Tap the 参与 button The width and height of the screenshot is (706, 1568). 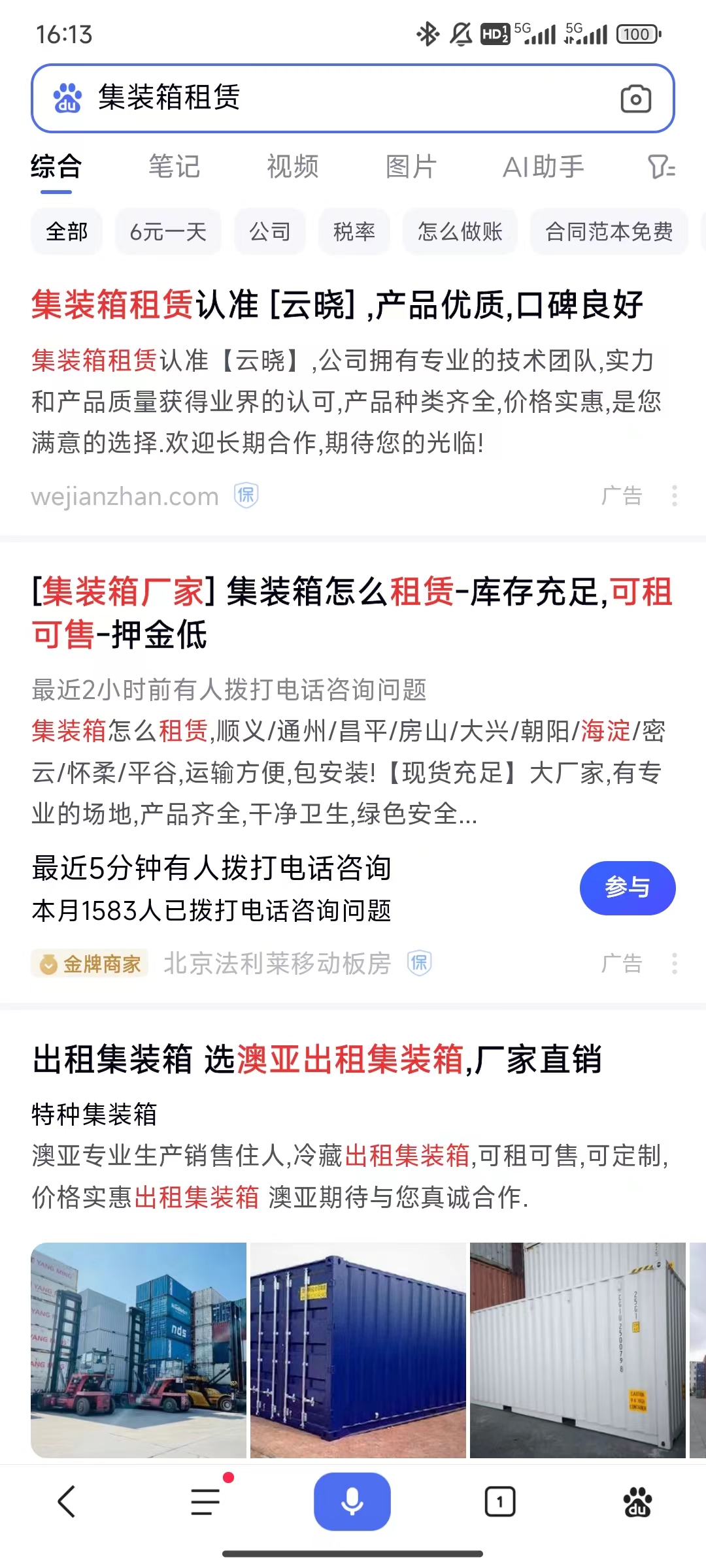click(x=627, y=888)
